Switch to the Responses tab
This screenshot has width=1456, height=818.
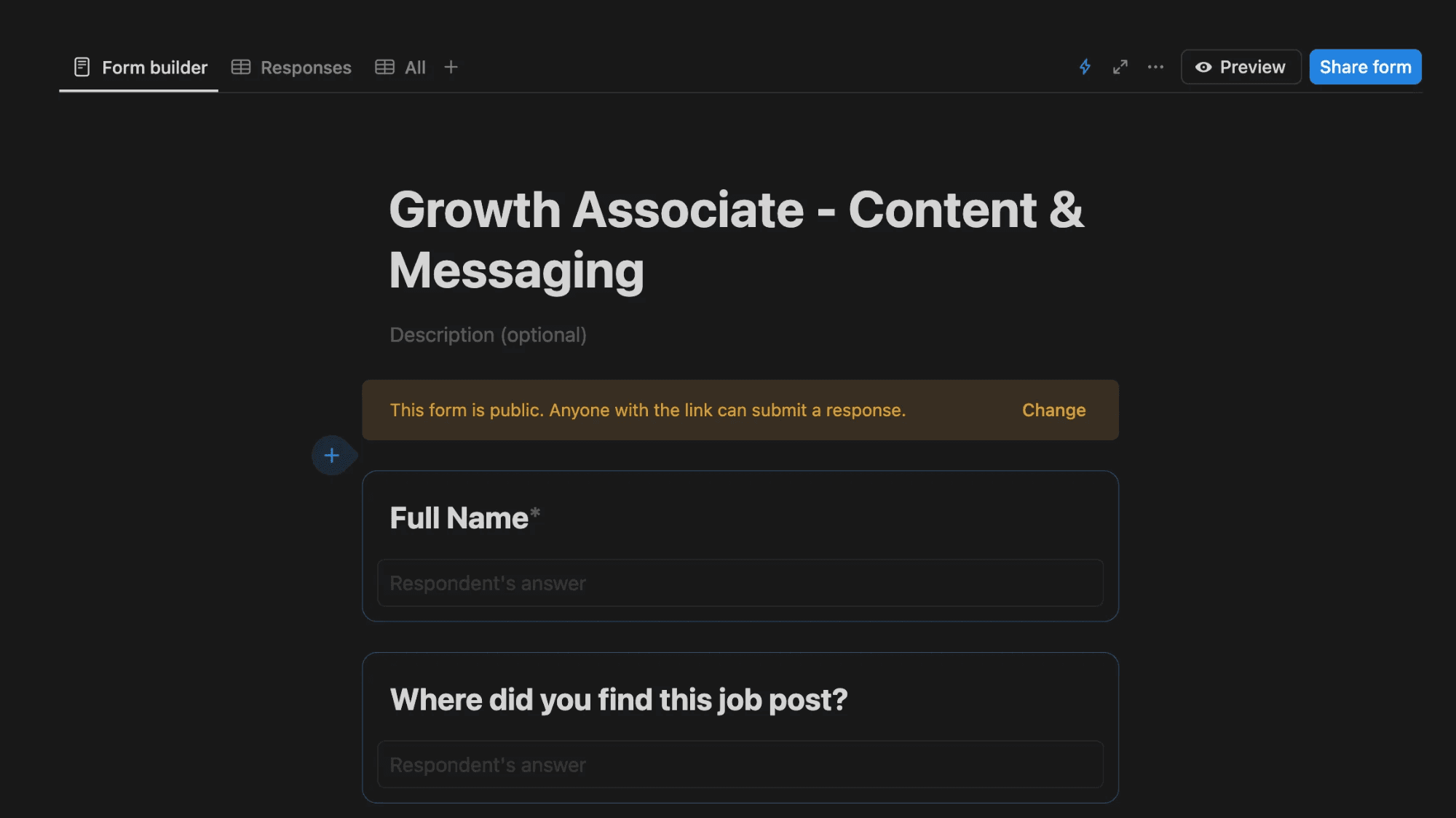[x=291, y=68]
